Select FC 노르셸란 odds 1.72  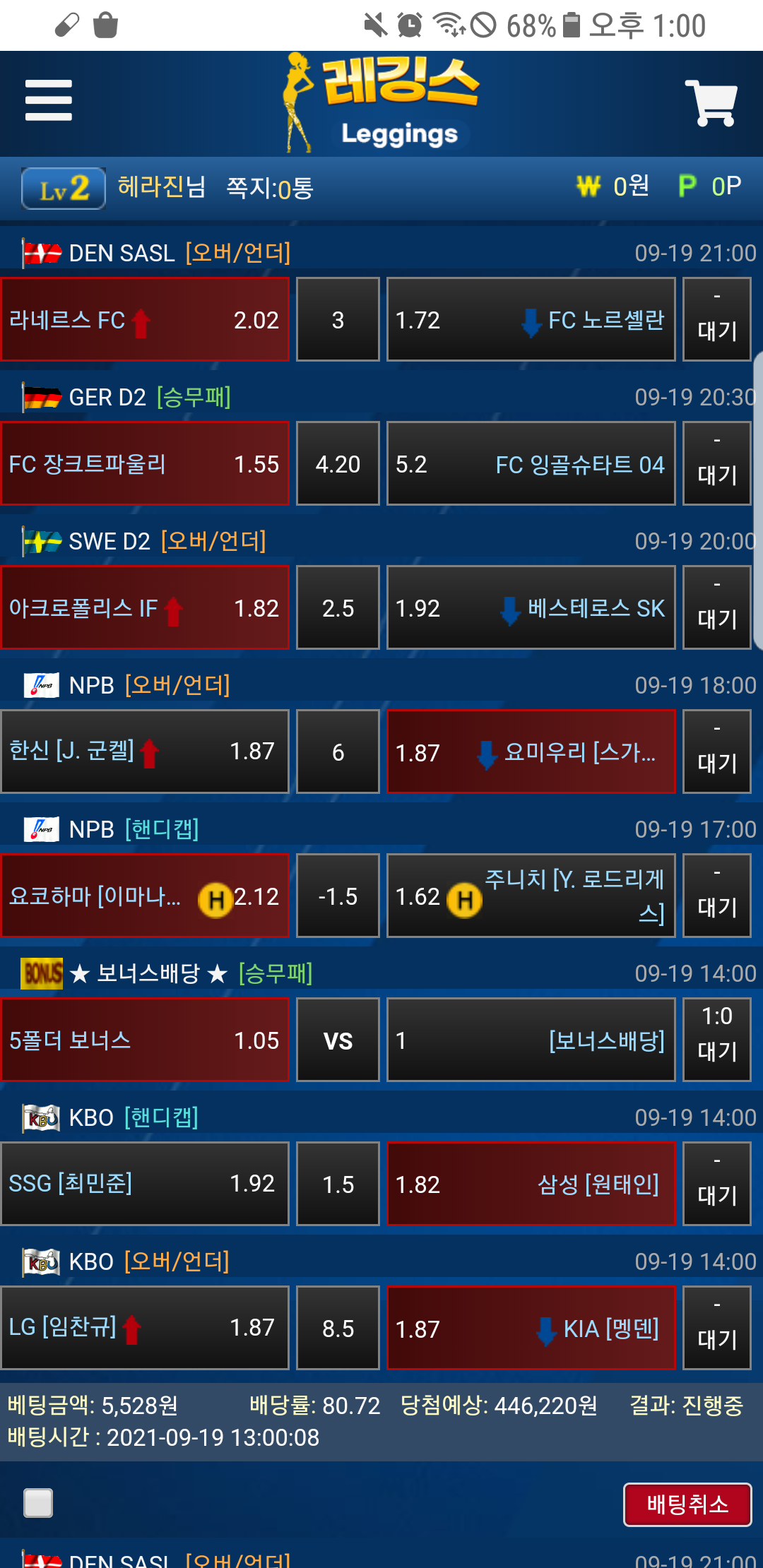coord(531,320)
